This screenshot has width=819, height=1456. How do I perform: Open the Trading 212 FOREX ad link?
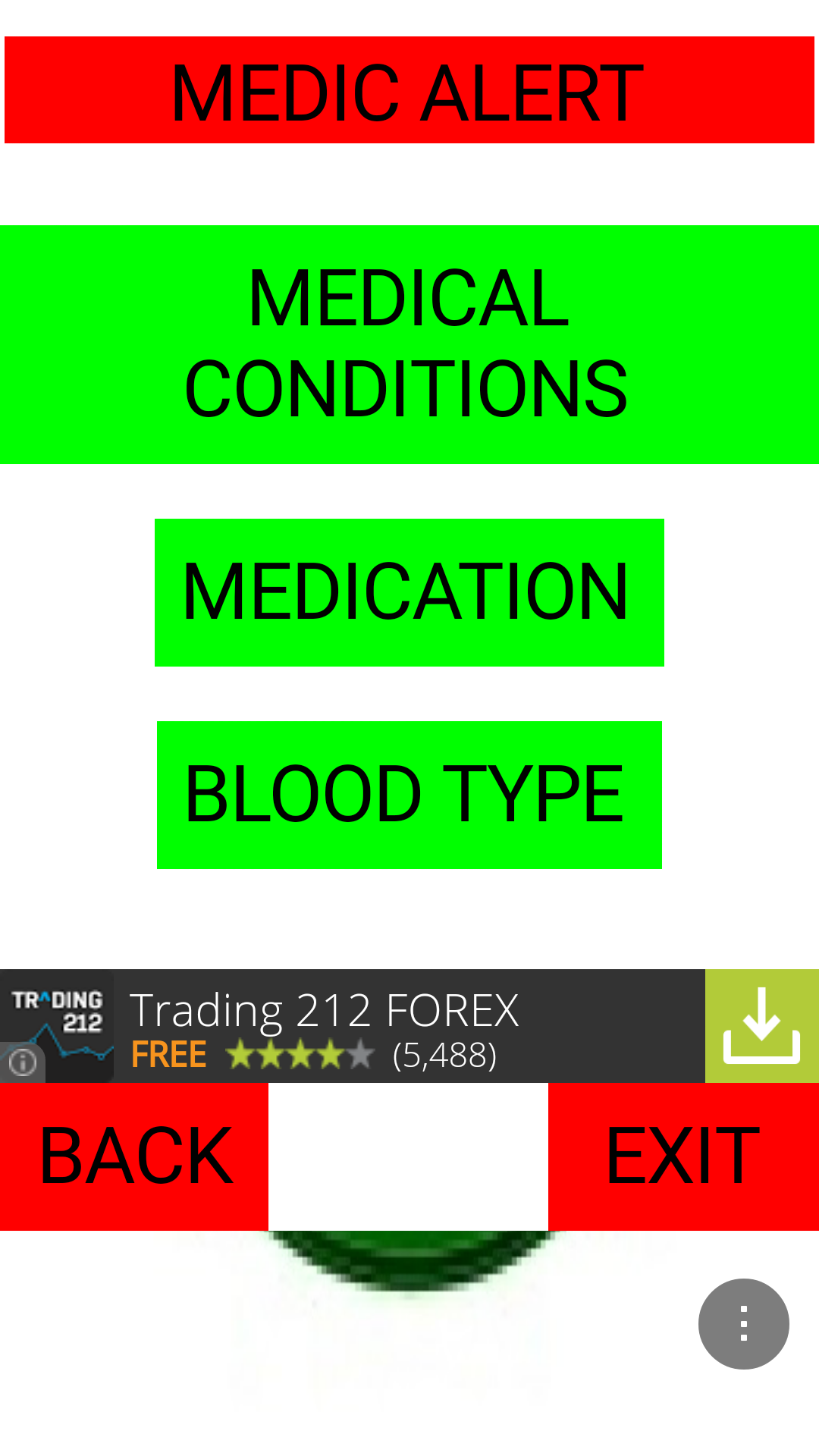[x=326, y=1009]
